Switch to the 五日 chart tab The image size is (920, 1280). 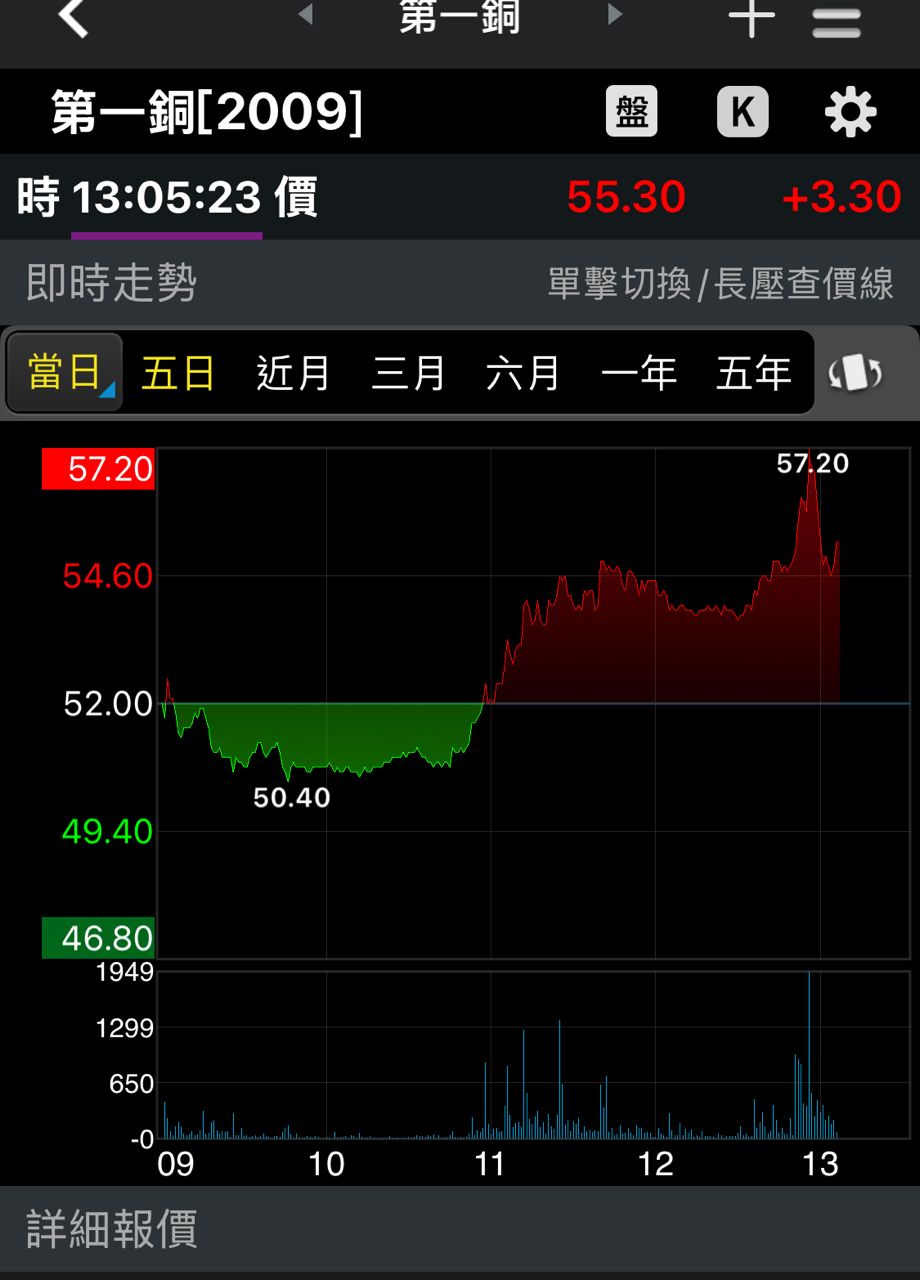pos(176,372)
